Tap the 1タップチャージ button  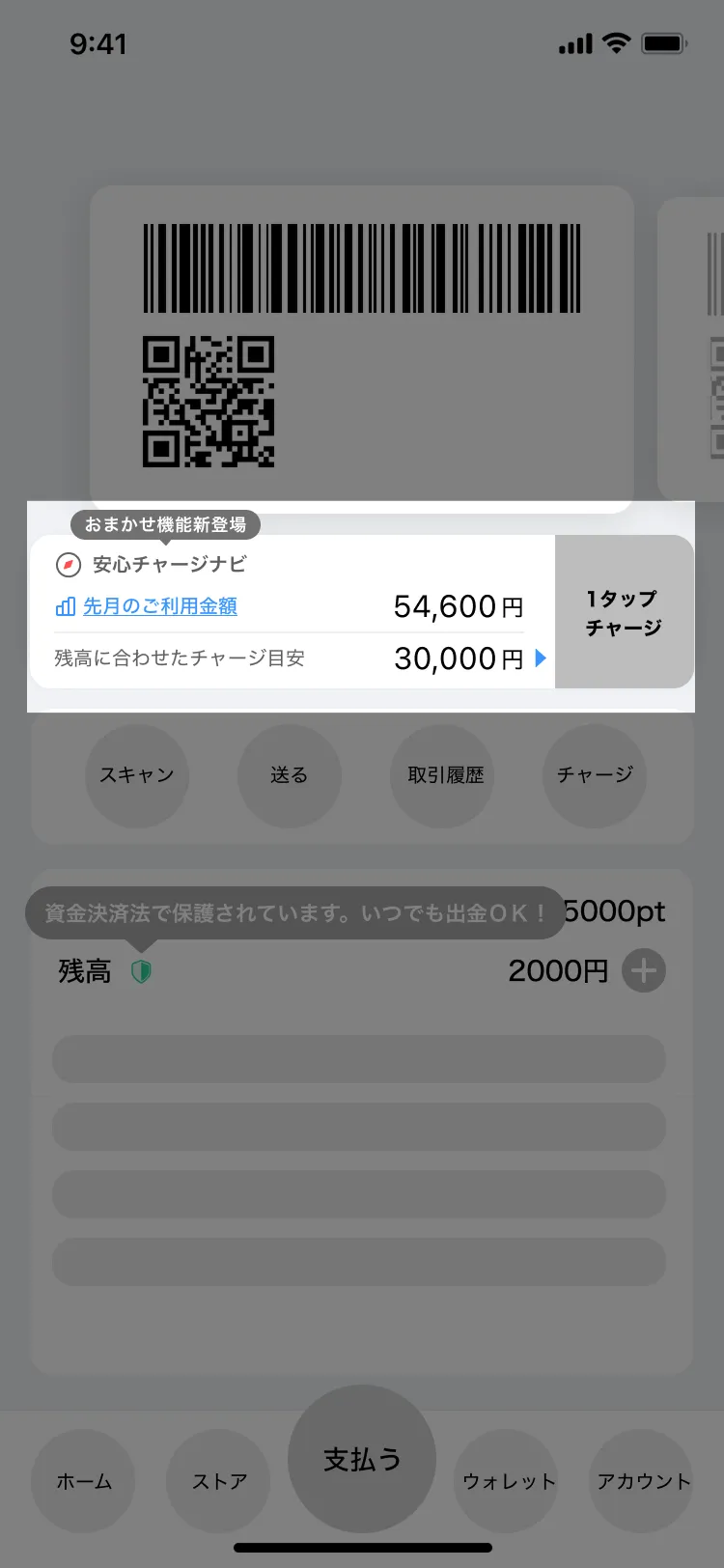click(624, 612)
